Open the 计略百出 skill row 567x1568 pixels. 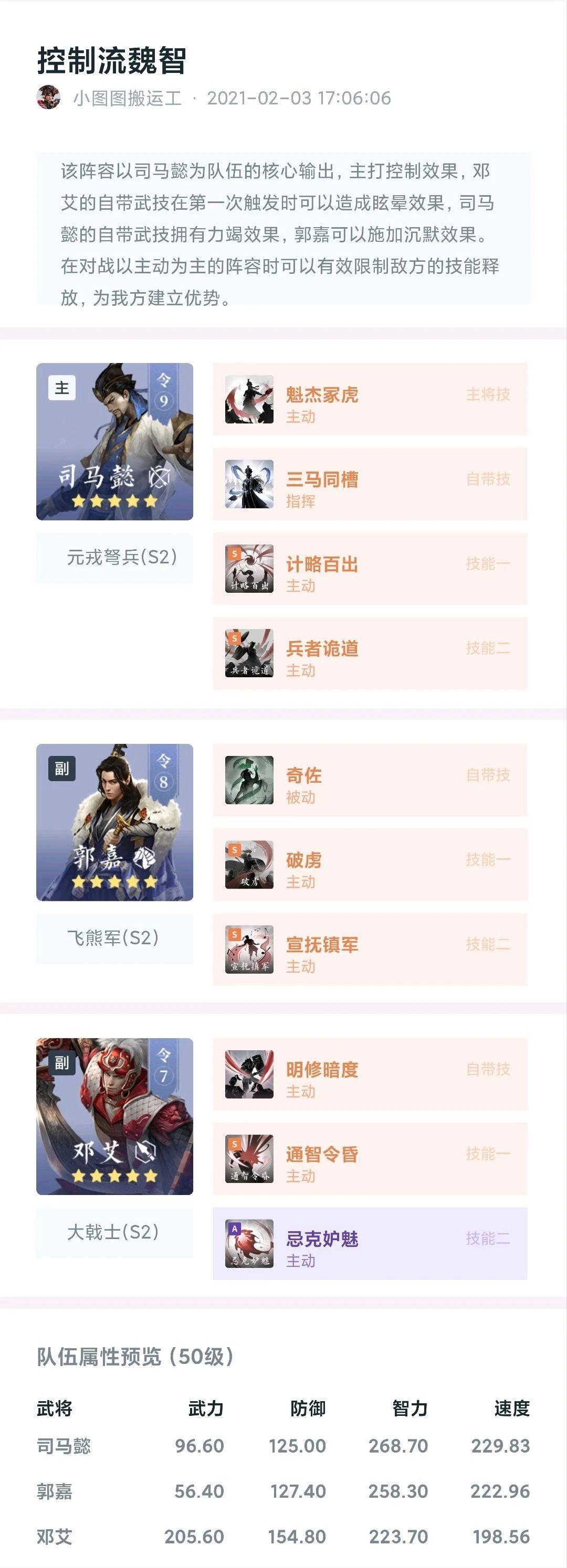coord(370,569)
